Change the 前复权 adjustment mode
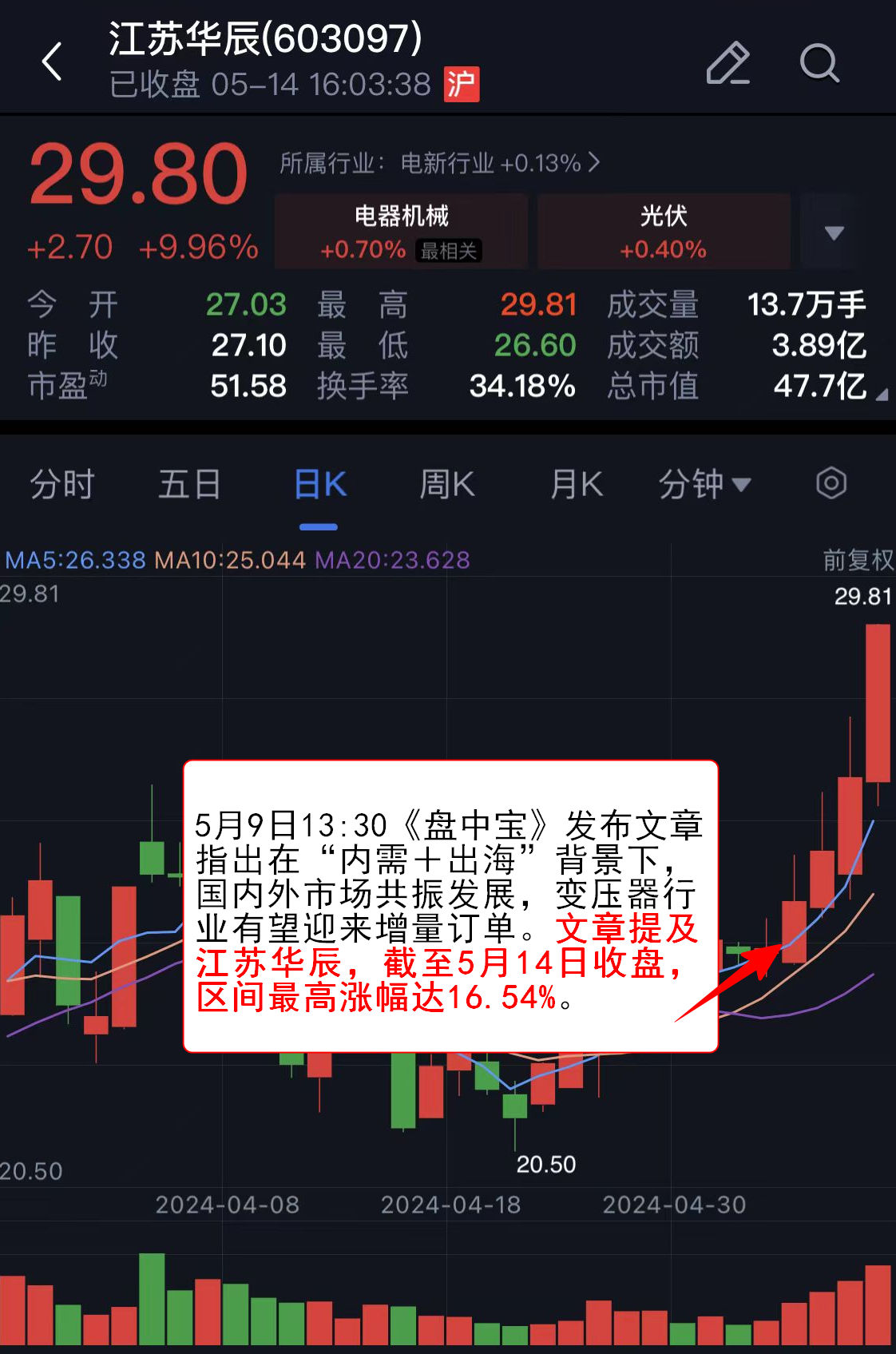 click(858, 560)
